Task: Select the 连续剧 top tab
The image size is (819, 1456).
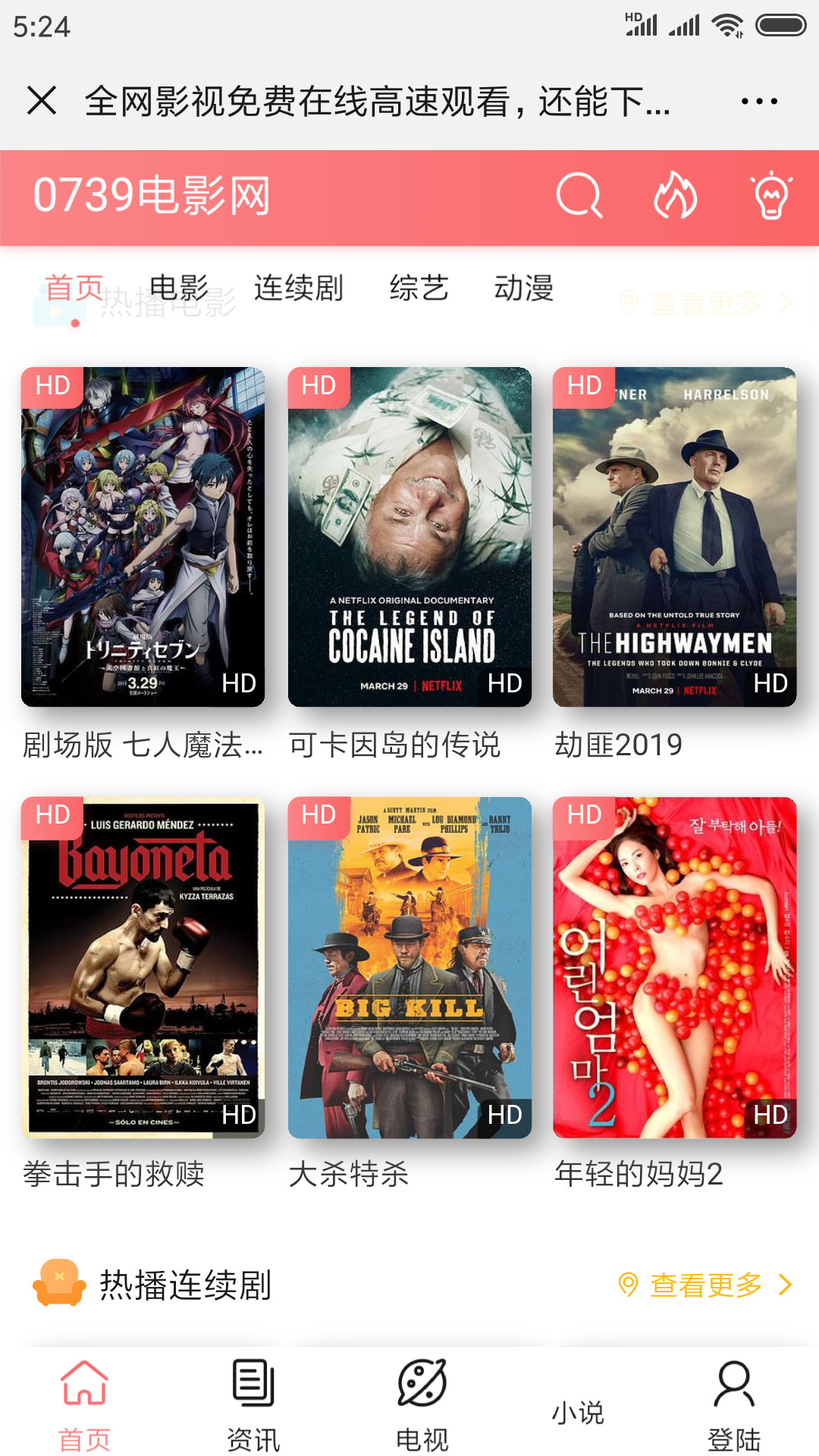Action: point(299,288)
